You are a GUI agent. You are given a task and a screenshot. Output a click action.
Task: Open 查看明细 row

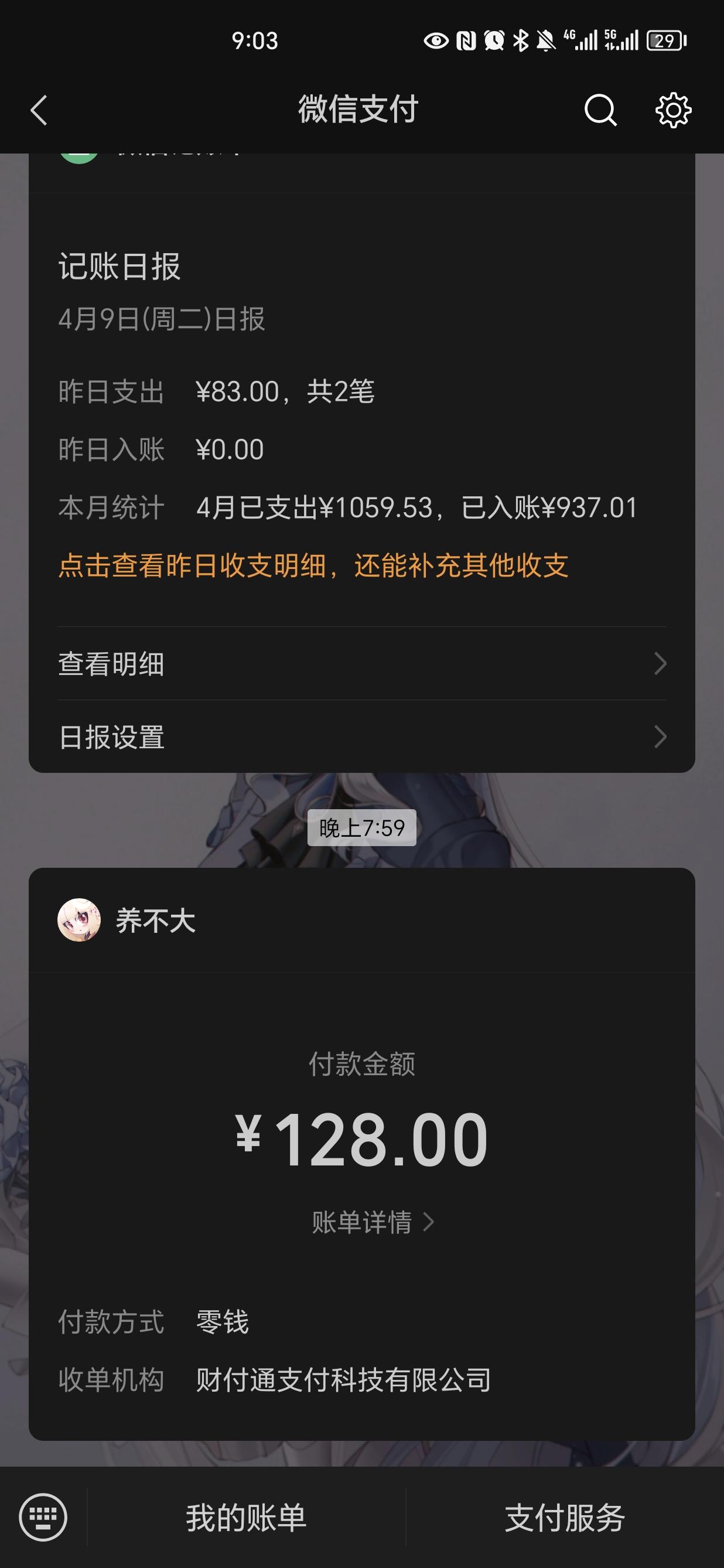(x=362, y=663)
